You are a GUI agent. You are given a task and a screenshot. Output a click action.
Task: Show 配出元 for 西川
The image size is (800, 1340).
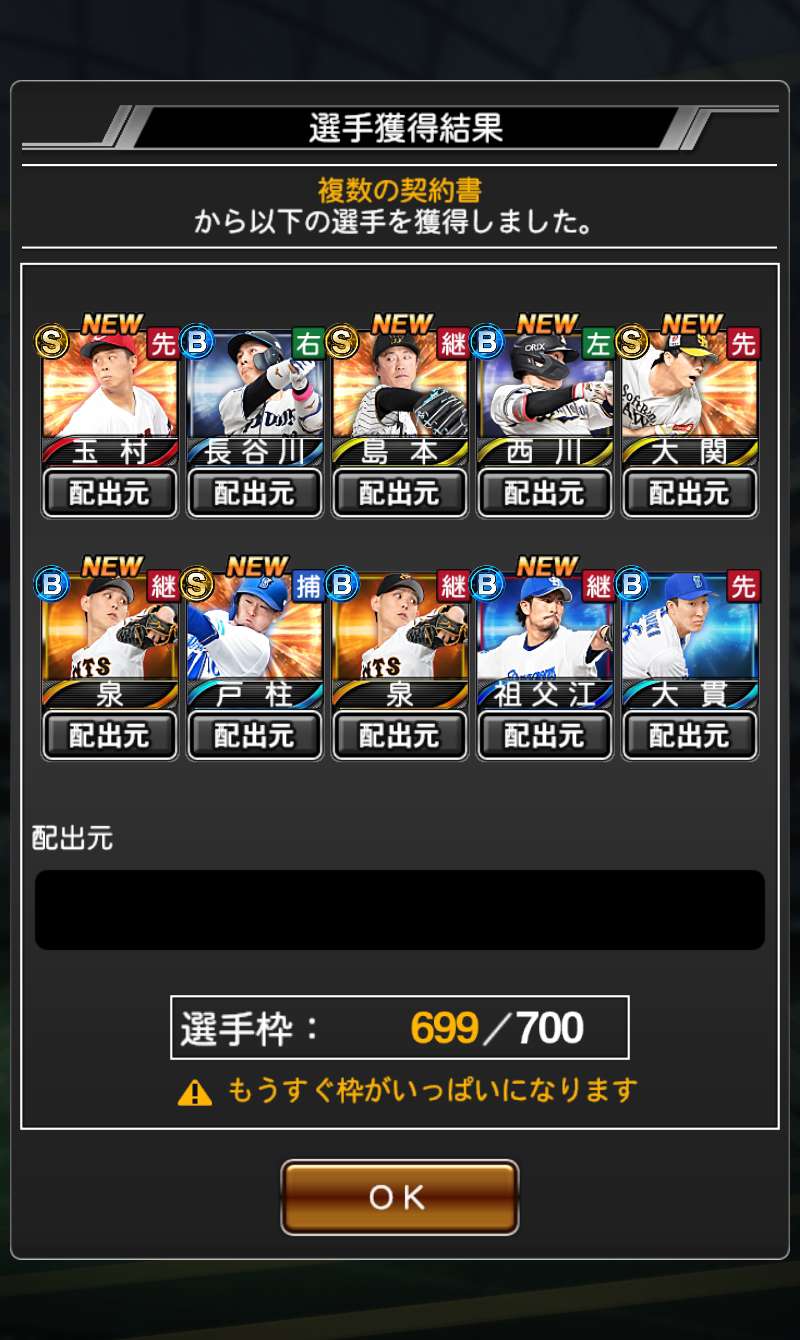point(545,492)
